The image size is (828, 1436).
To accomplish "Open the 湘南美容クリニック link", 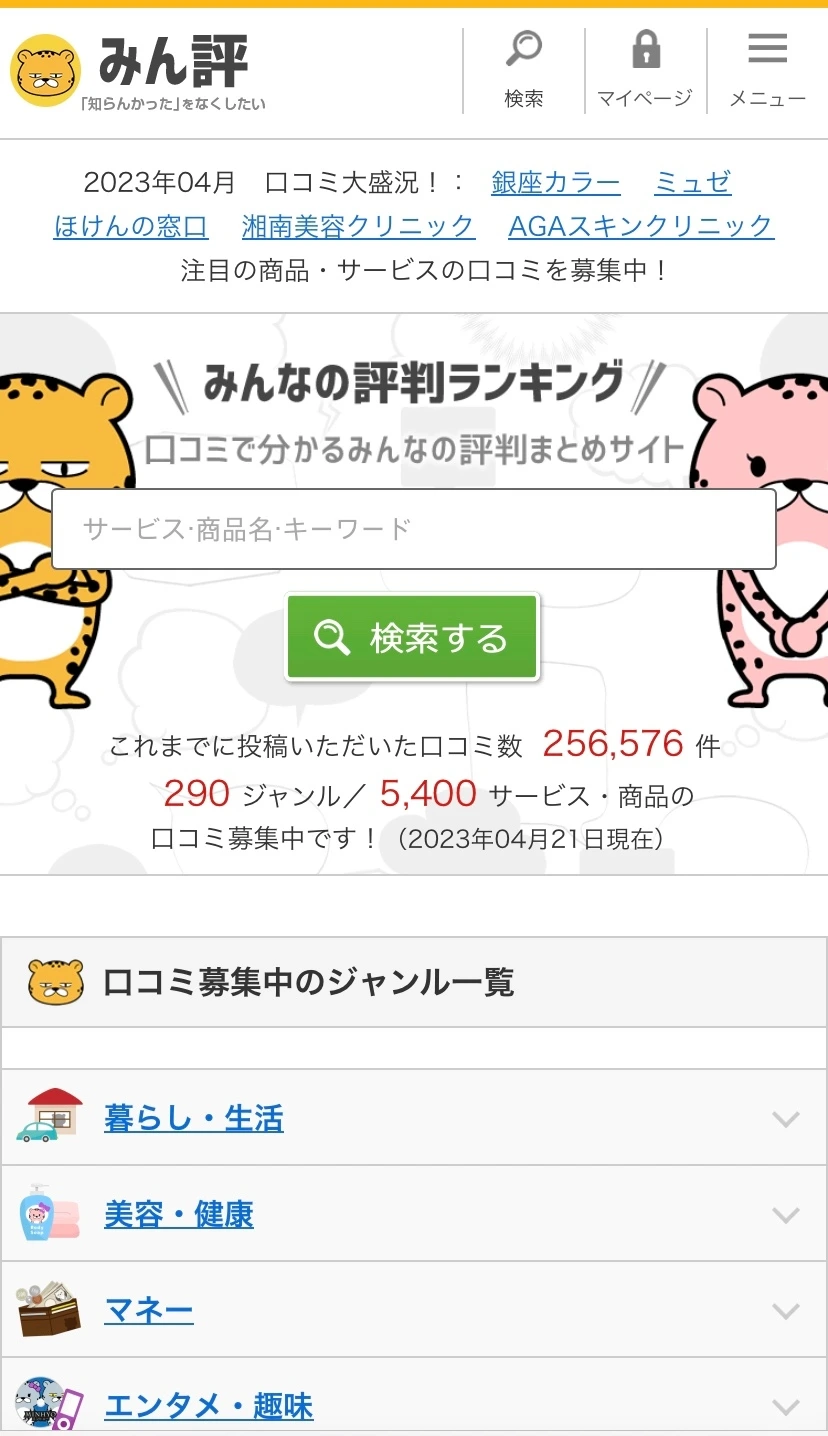I will [x=358, y=226].
